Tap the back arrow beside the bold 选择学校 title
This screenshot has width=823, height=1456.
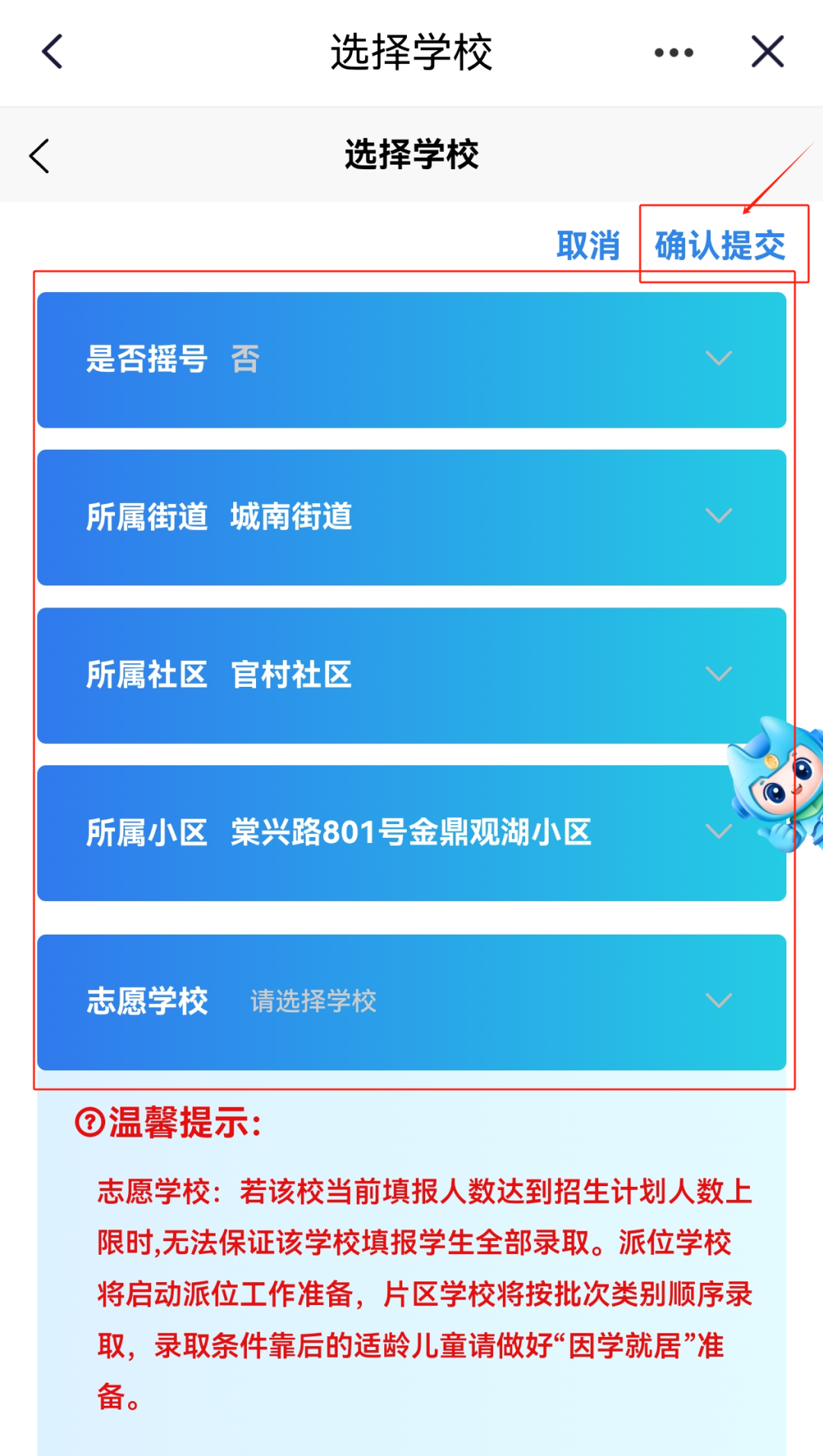(40, 156)
